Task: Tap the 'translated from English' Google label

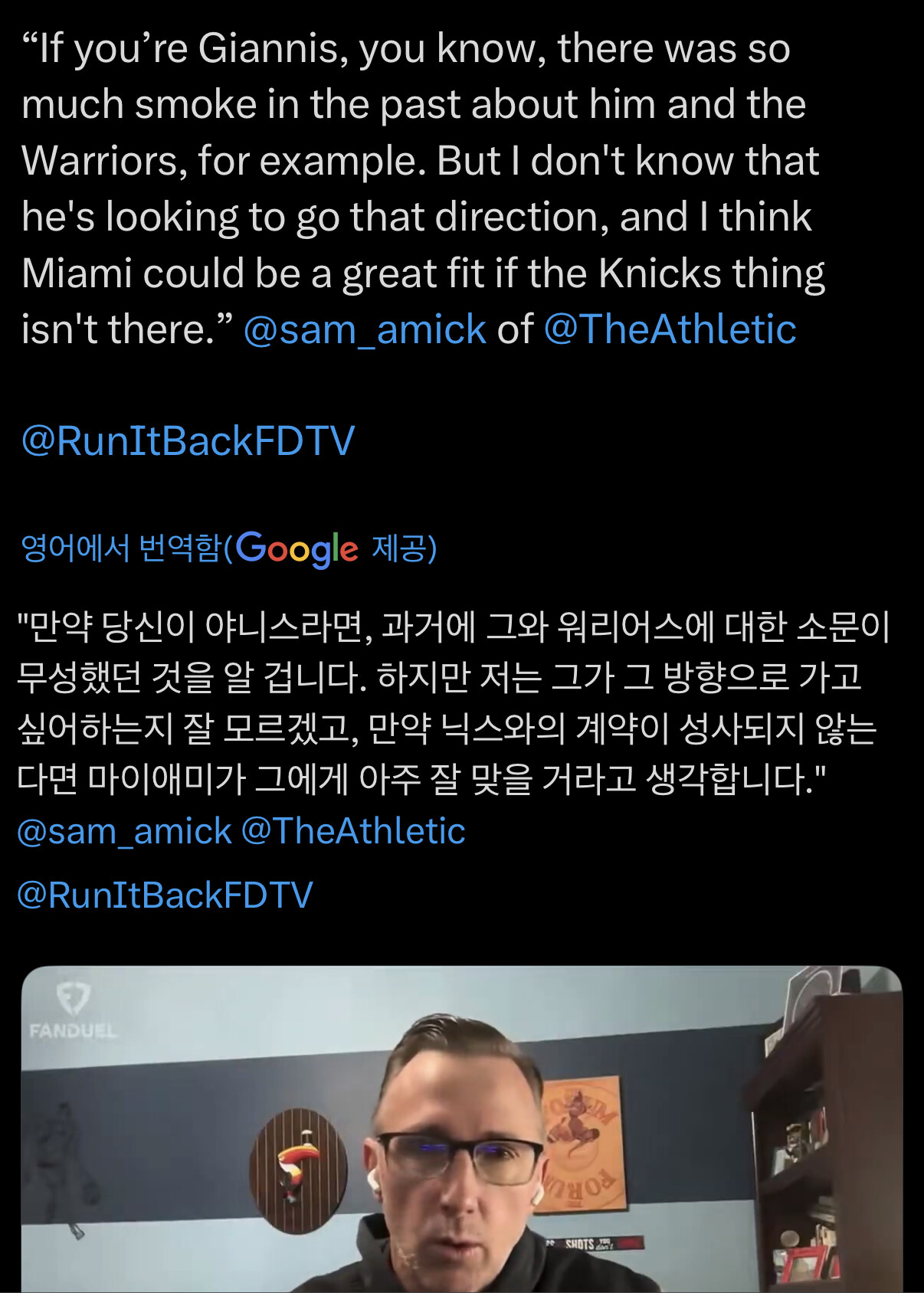Action: click(229, 548)
